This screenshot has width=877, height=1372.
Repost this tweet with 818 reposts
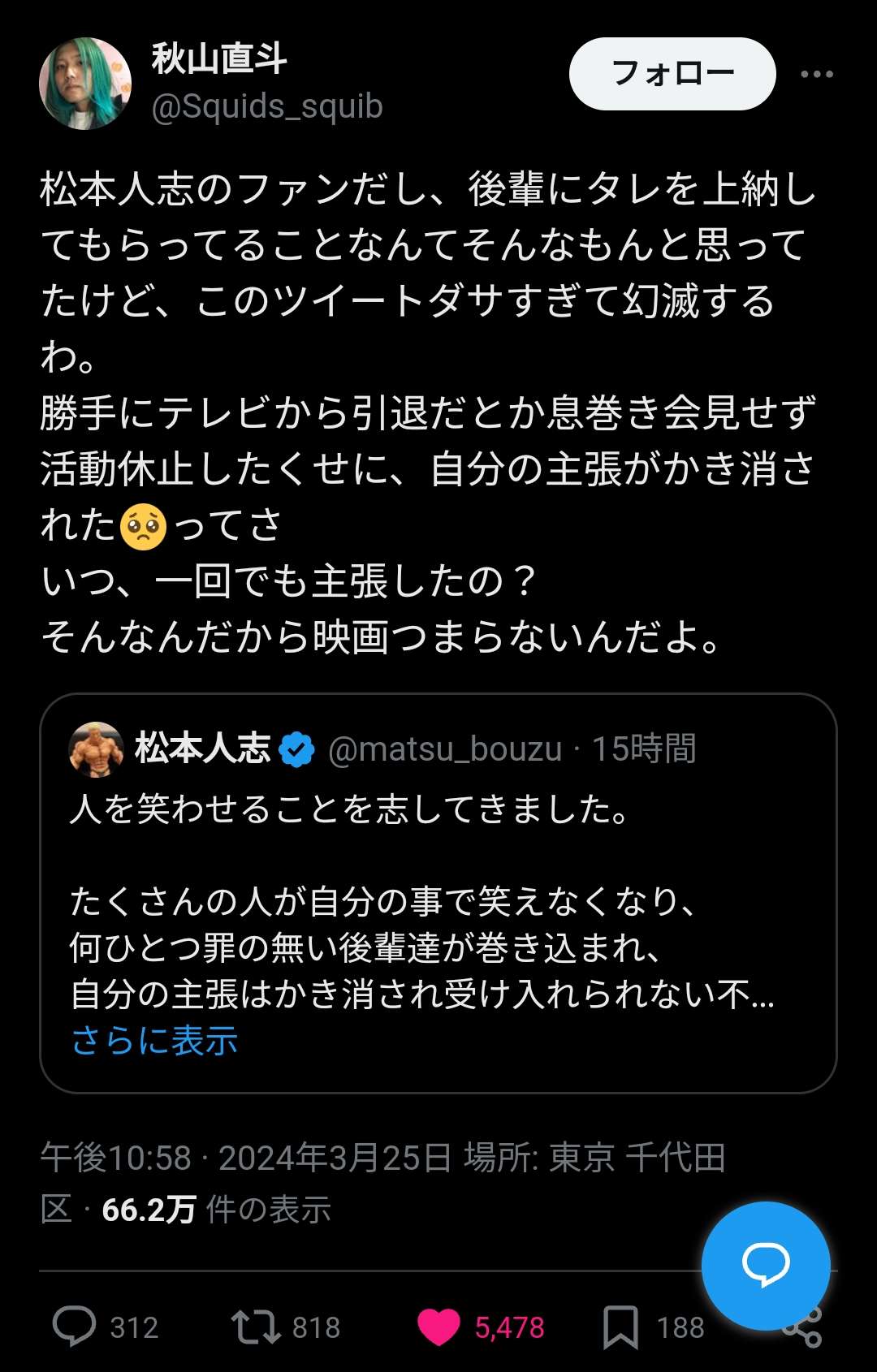[x=257, y=1327]
